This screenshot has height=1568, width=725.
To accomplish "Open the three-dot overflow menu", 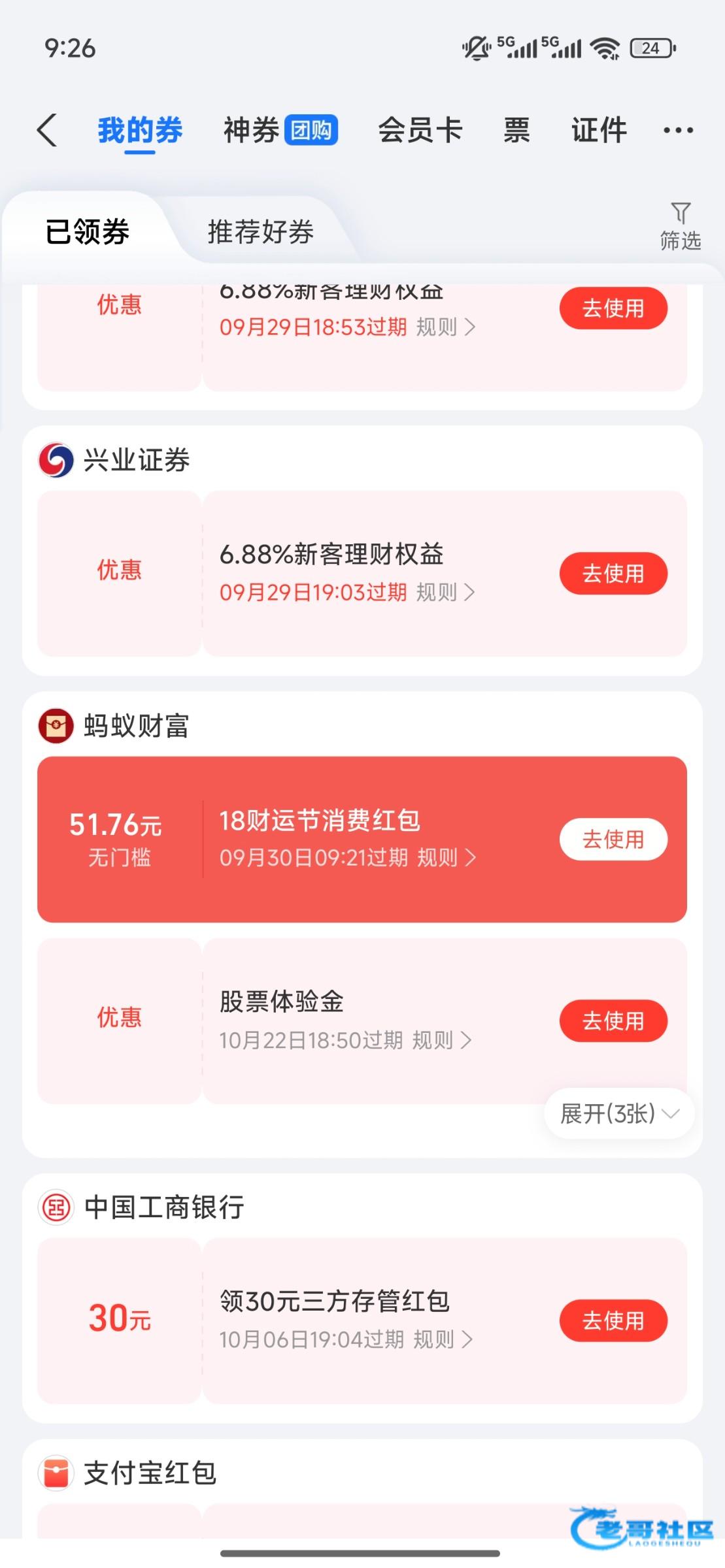I will point(678,130).
